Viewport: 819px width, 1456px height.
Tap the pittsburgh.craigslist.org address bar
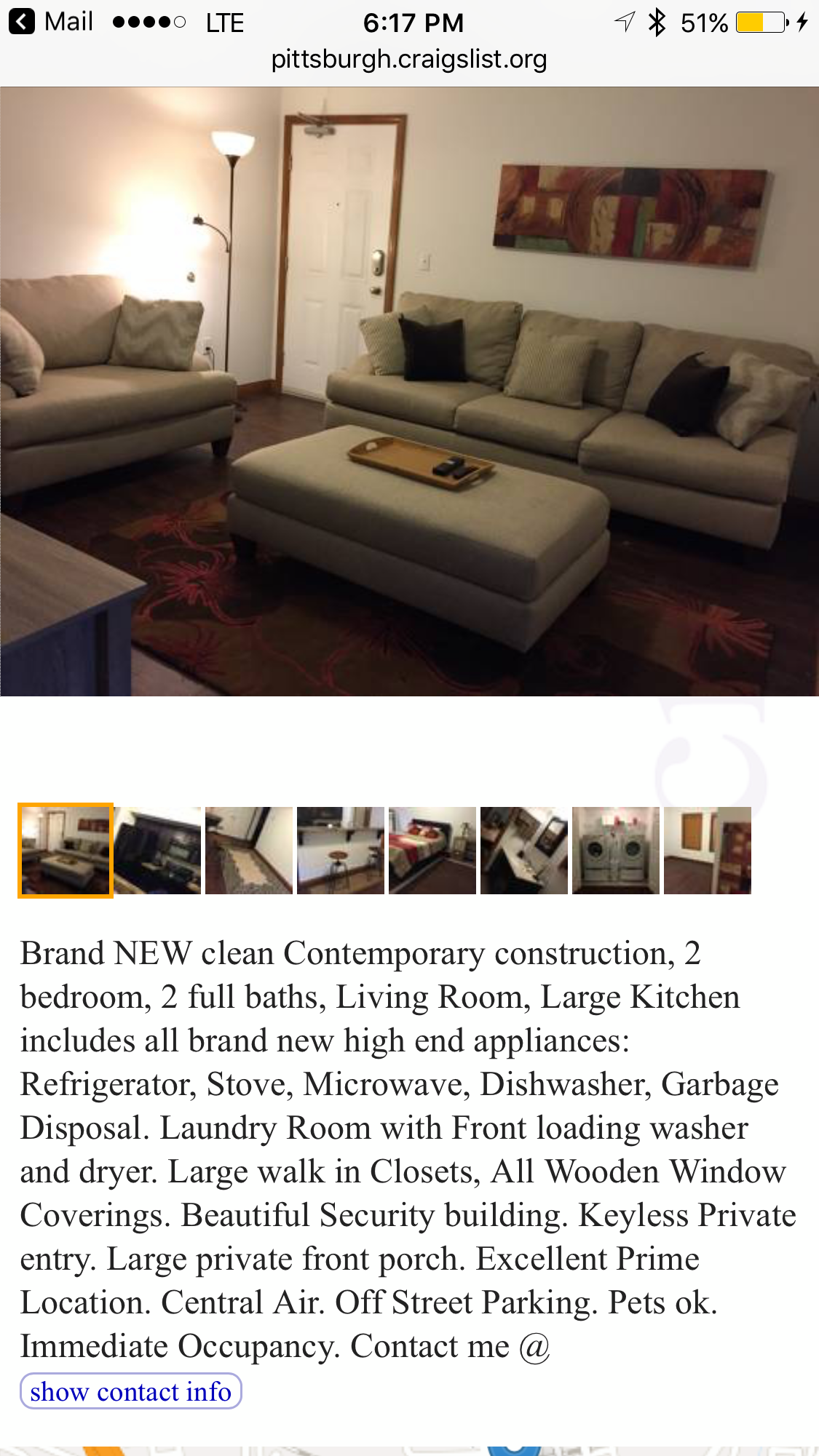tap(409, 60)
